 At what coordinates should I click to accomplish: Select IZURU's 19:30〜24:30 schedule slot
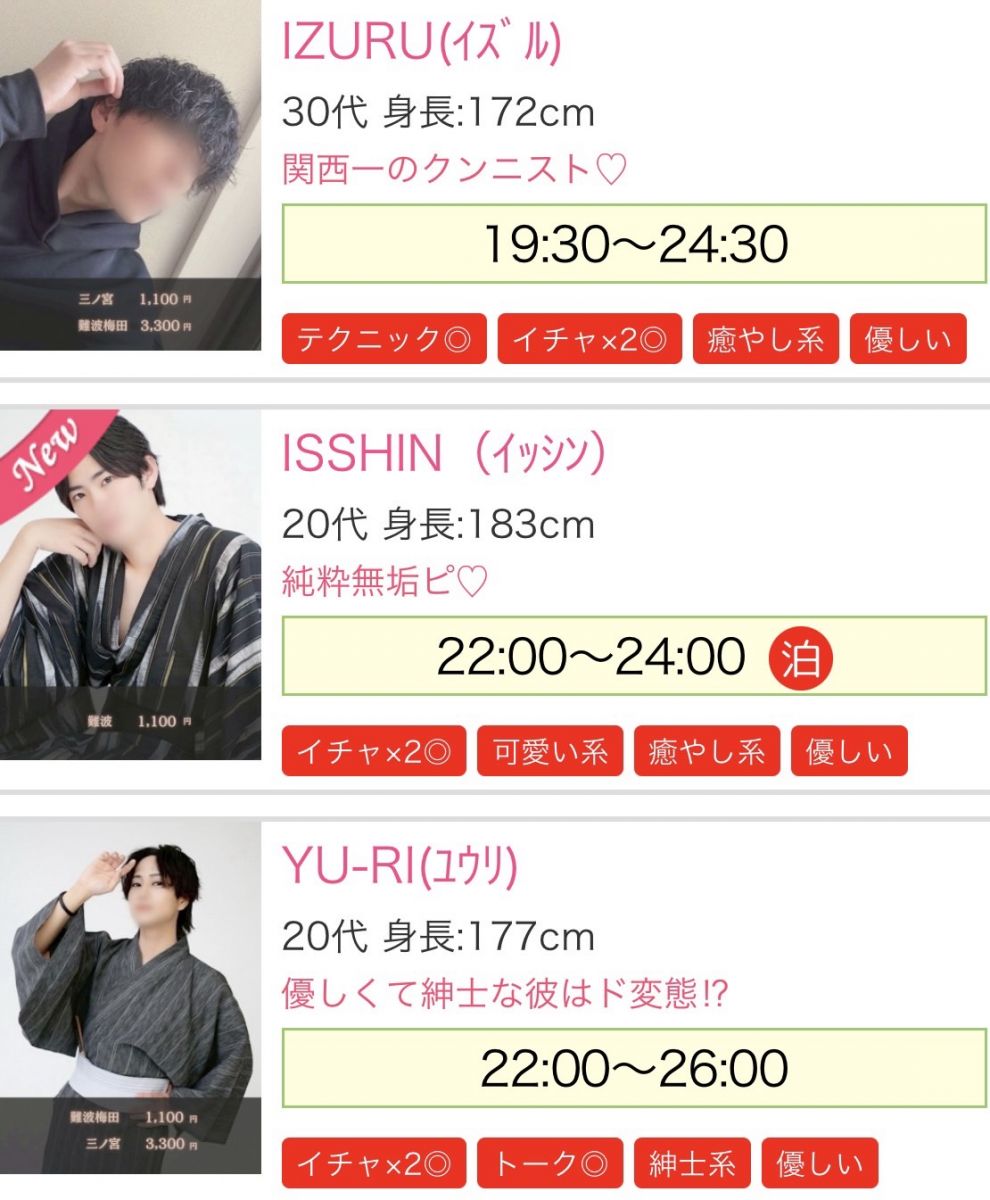[x=634, y=244]
